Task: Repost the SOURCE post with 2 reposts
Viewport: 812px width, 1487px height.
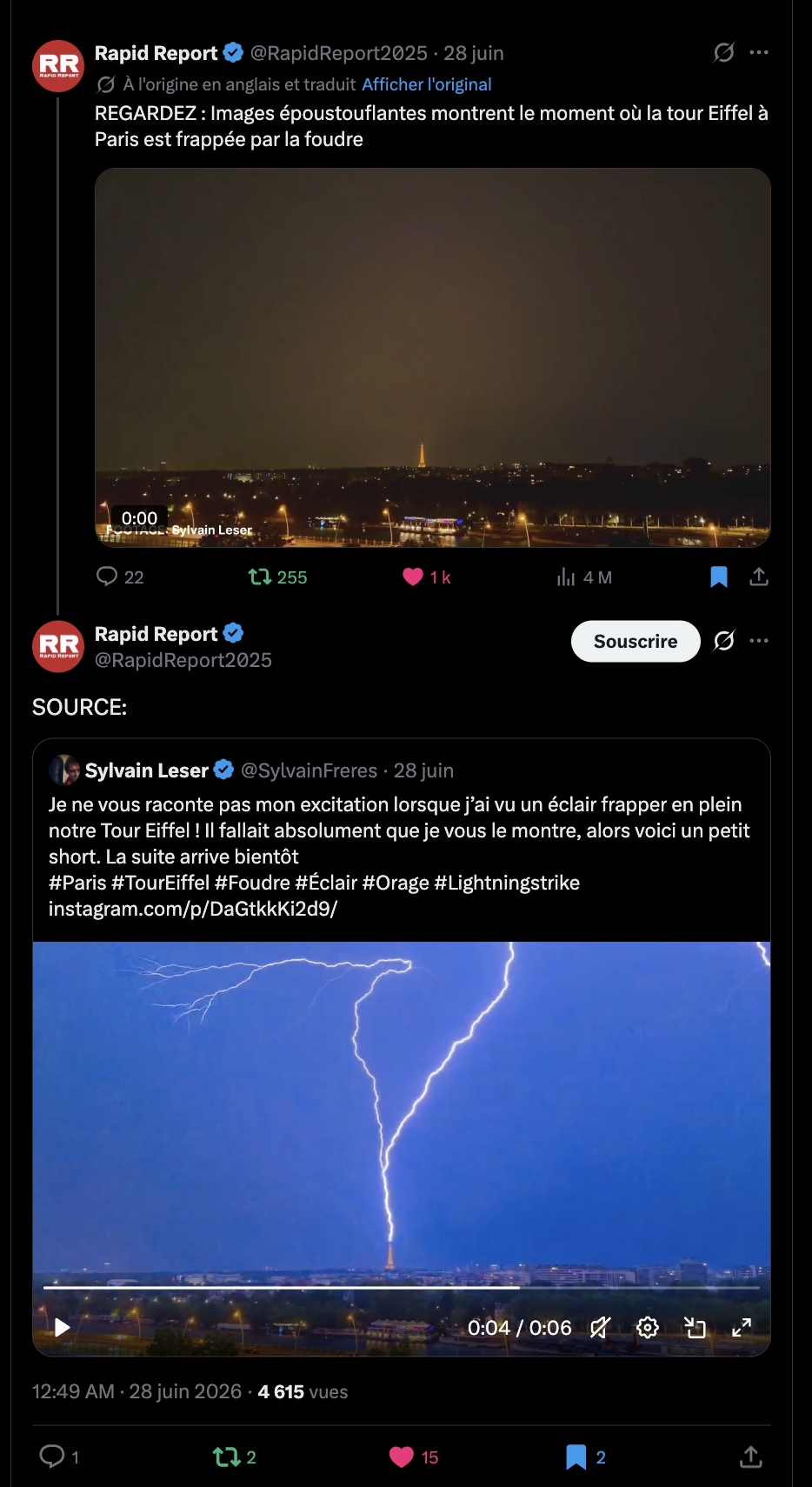Action: click(x=235, y=1457)
